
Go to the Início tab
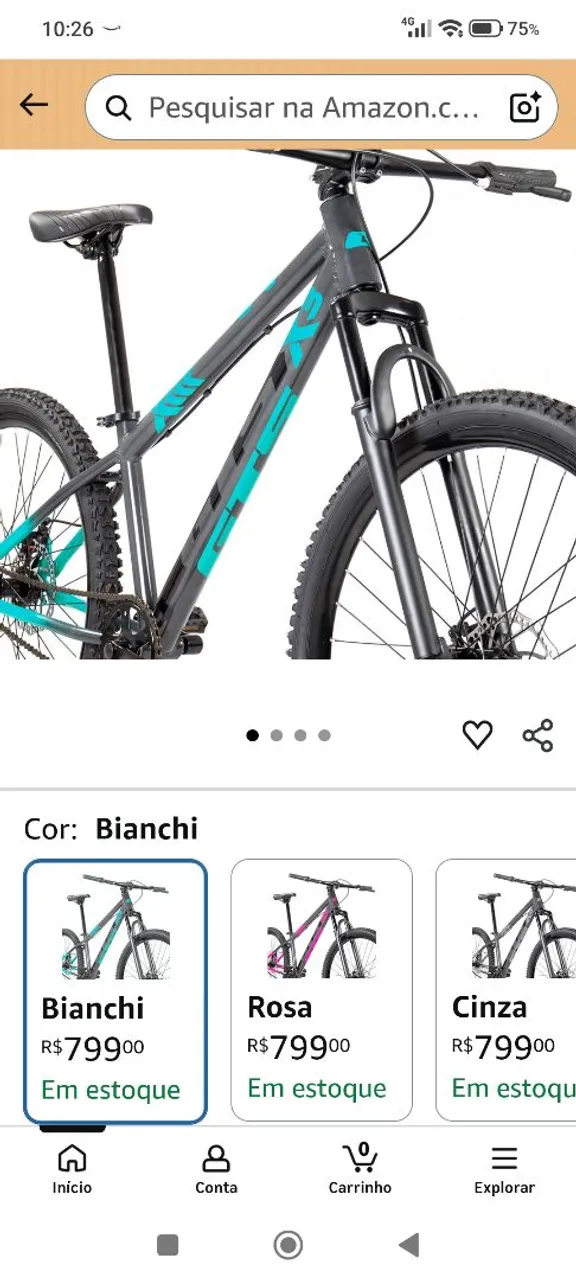click(72, 1169)
